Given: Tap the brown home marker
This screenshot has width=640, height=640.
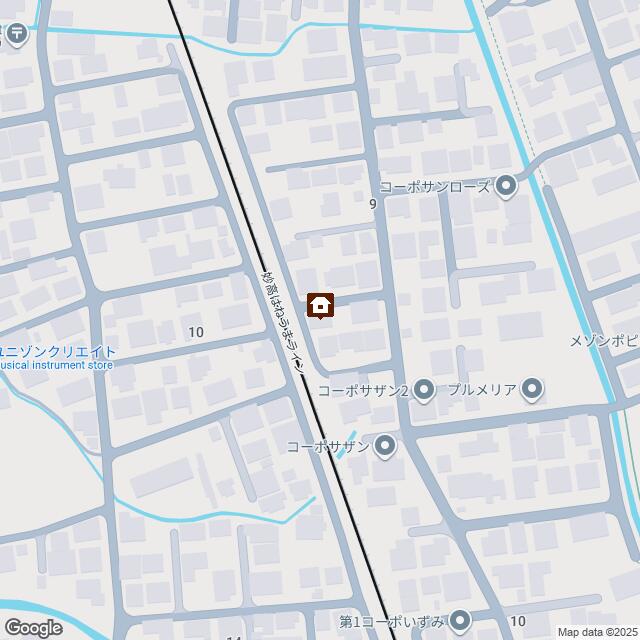Looking at the screenshot, I should coord(320,305).
